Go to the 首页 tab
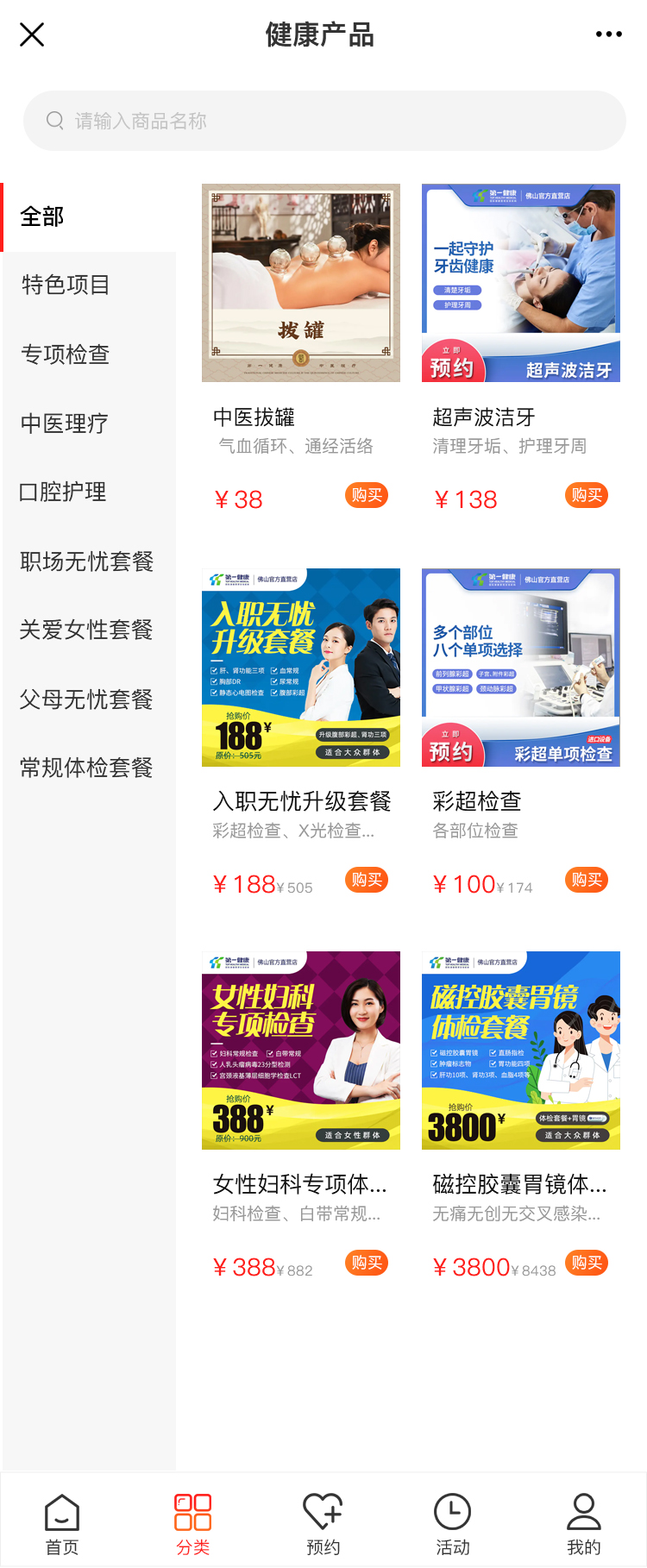Viewport: 647px width, 1568px height. [x=62, y=1524]
